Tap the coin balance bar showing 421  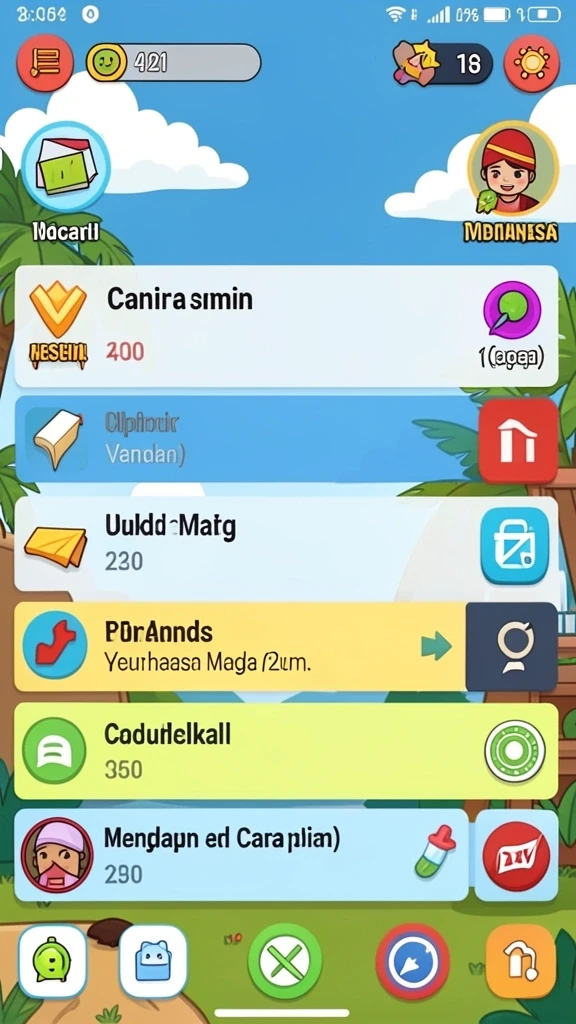(x=174, y=63)
